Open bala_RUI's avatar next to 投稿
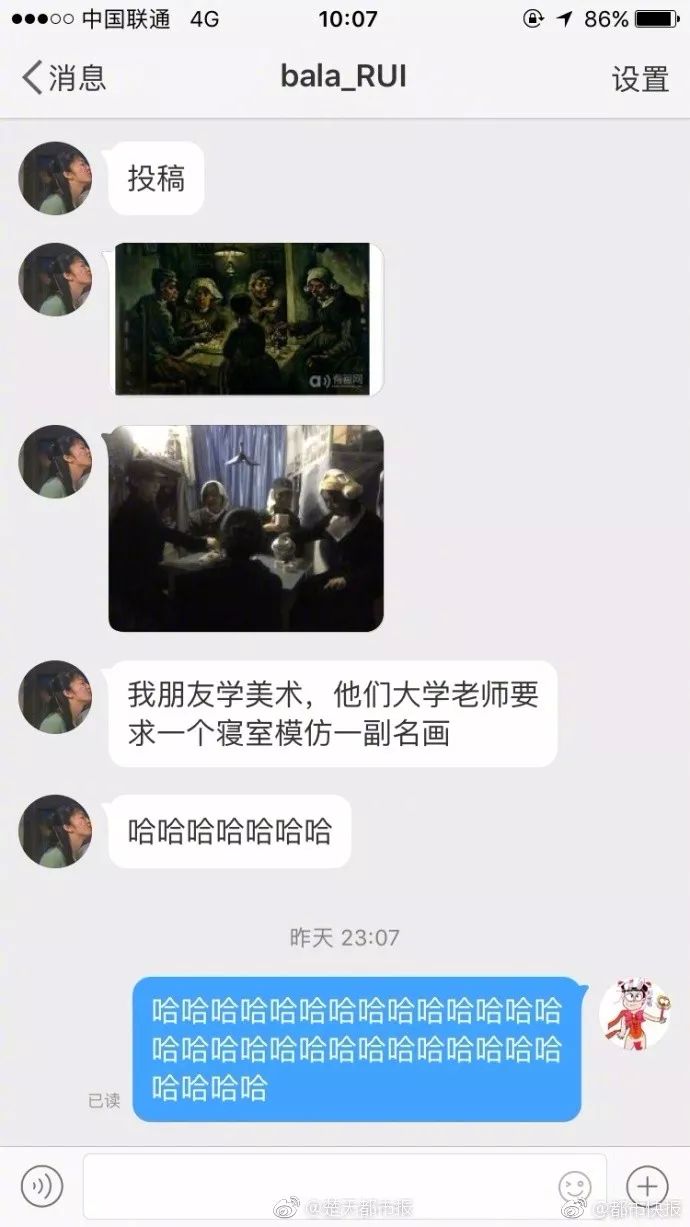Viewport: 690px width, 1227px height. click(55, 178)
